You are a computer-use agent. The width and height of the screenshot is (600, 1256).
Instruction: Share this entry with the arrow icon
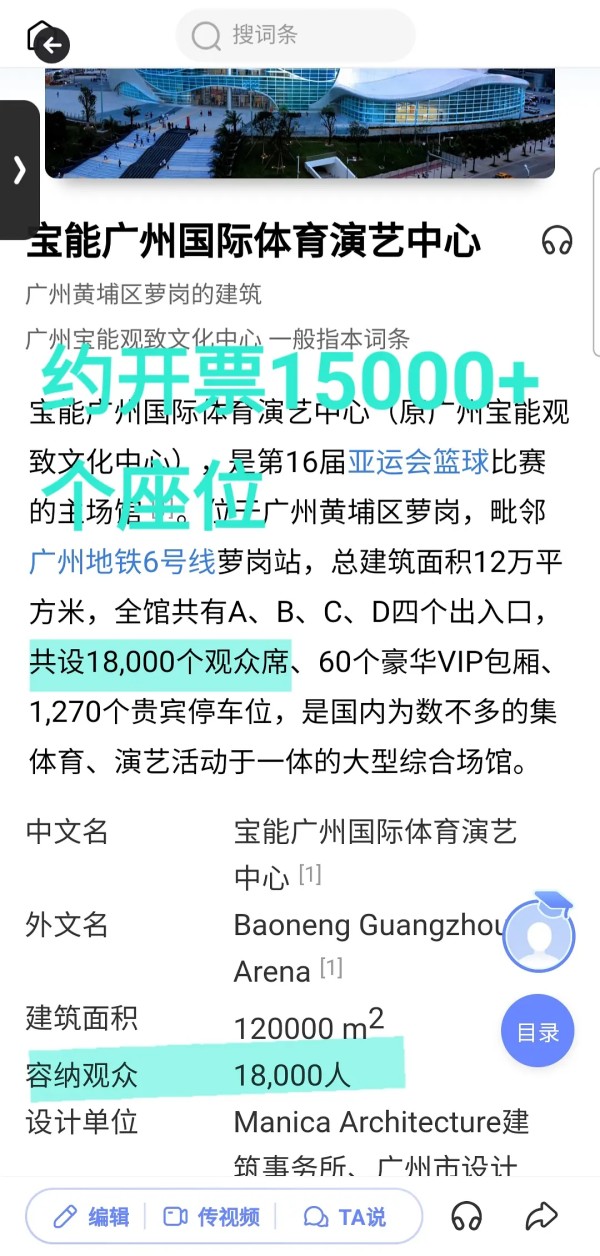coord(541,1216)
